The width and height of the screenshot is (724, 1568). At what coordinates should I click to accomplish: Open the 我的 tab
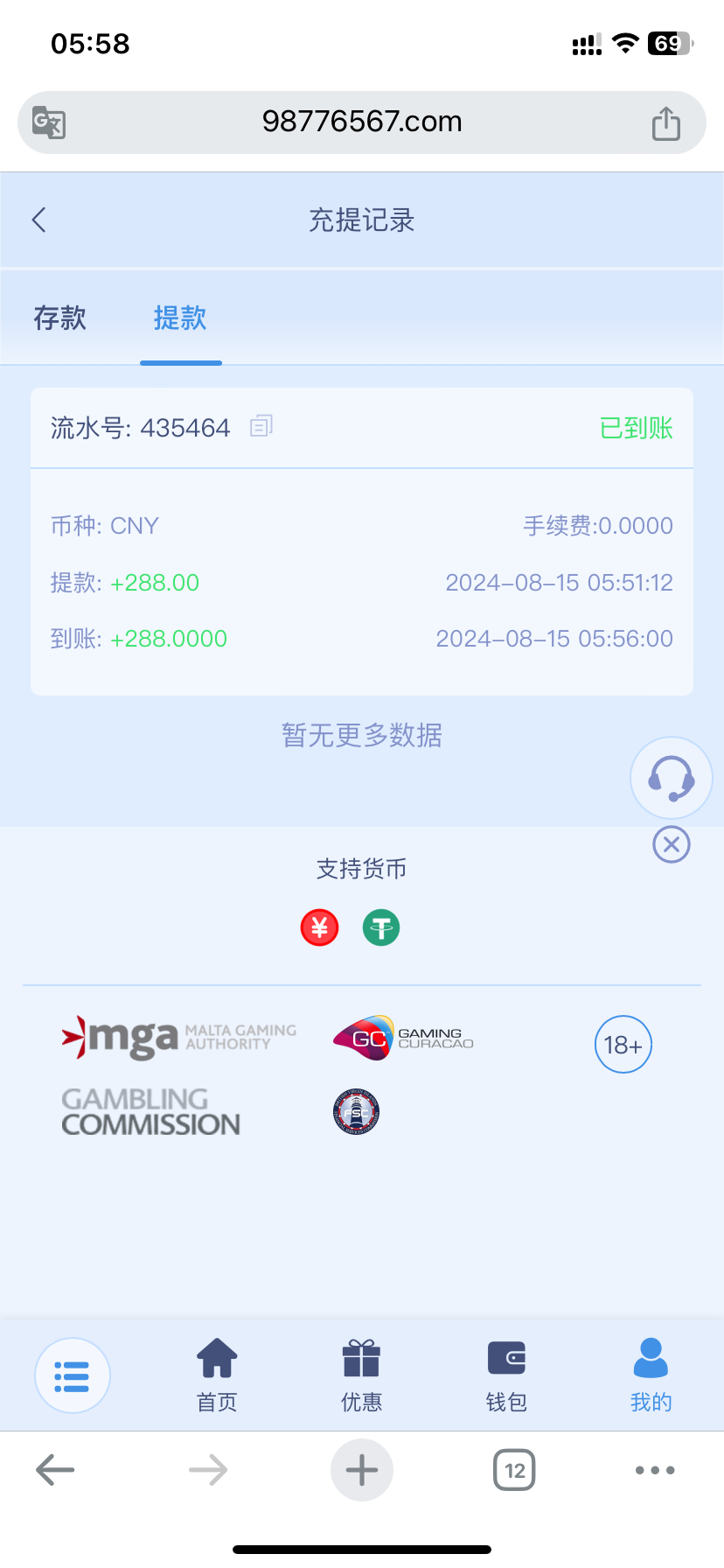(651, 1375)
